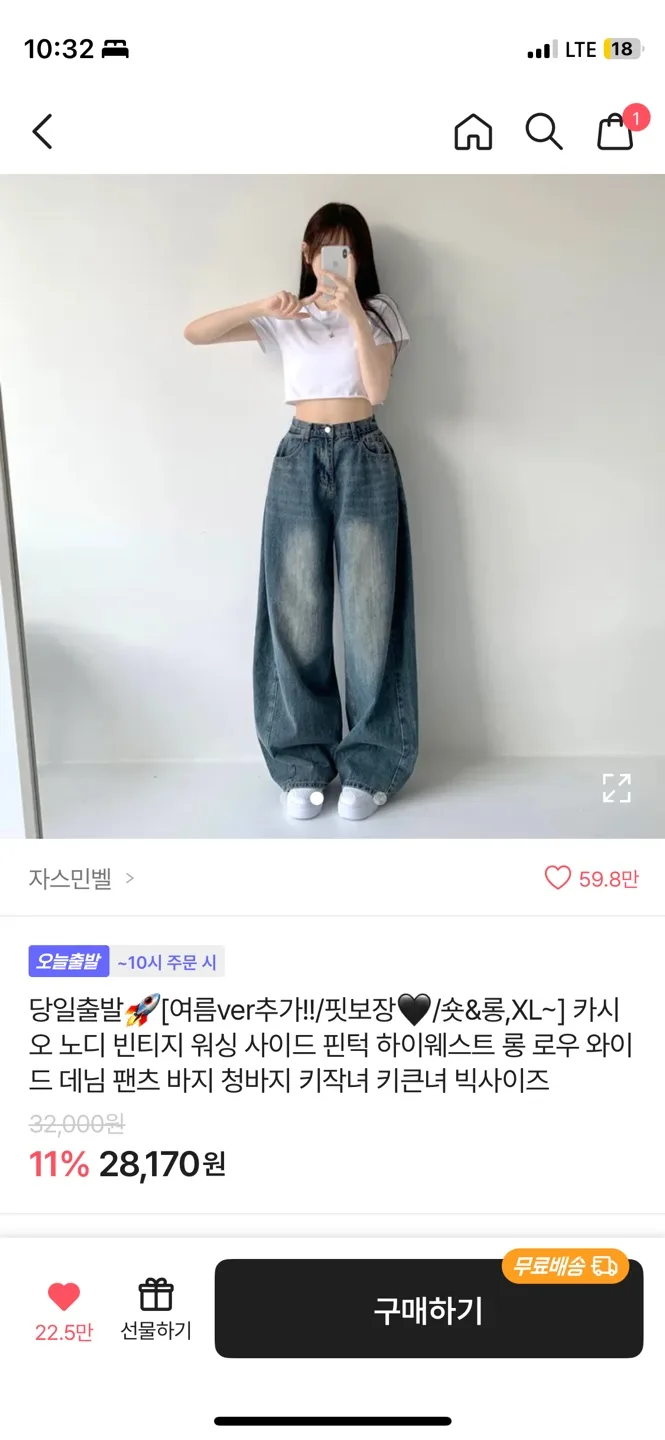This screenshot has height=1440, width=665.
Task: Open the search magnifier
Action: tap(544, 131)
